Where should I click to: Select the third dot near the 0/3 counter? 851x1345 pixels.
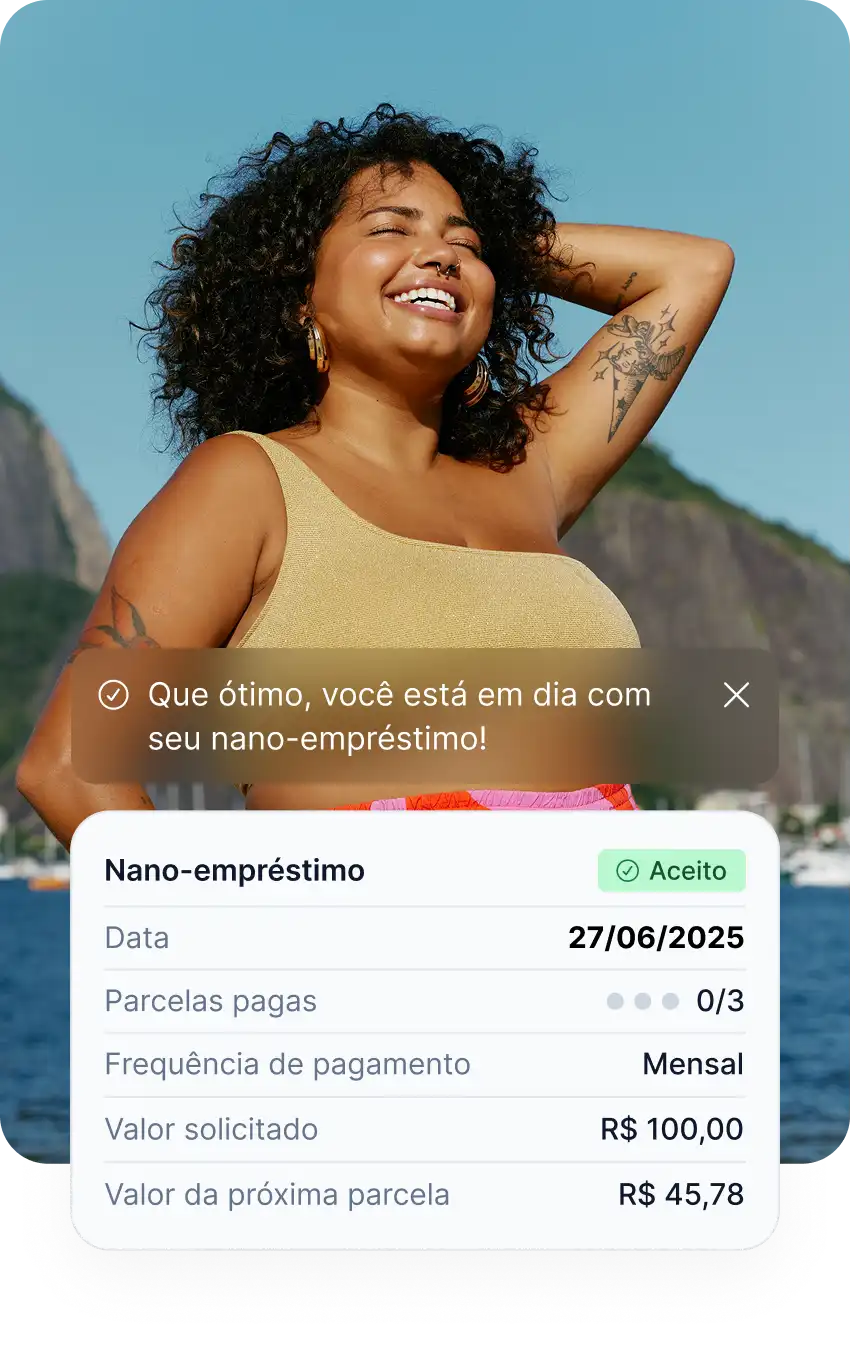pyautogui.click(x=670, y=1000)
